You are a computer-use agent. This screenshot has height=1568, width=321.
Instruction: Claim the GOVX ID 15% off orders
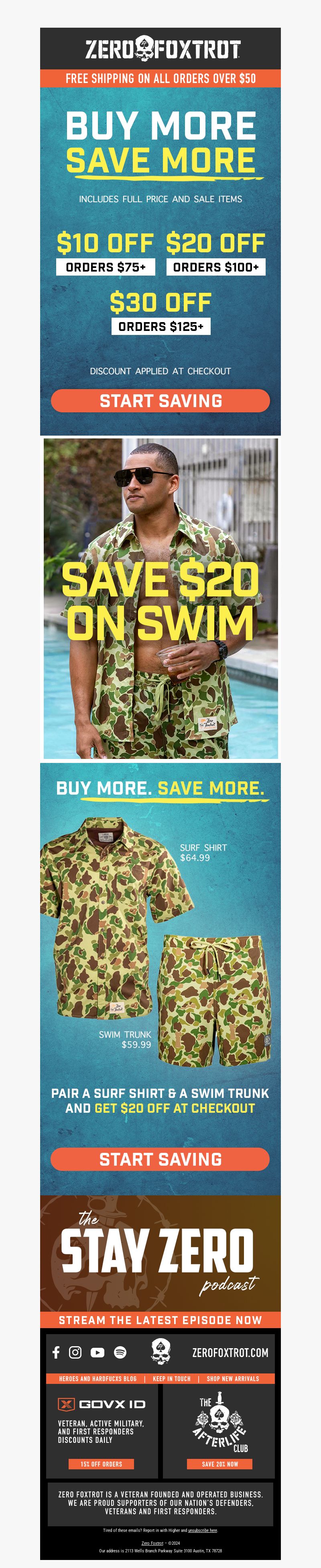[101, 1464]
